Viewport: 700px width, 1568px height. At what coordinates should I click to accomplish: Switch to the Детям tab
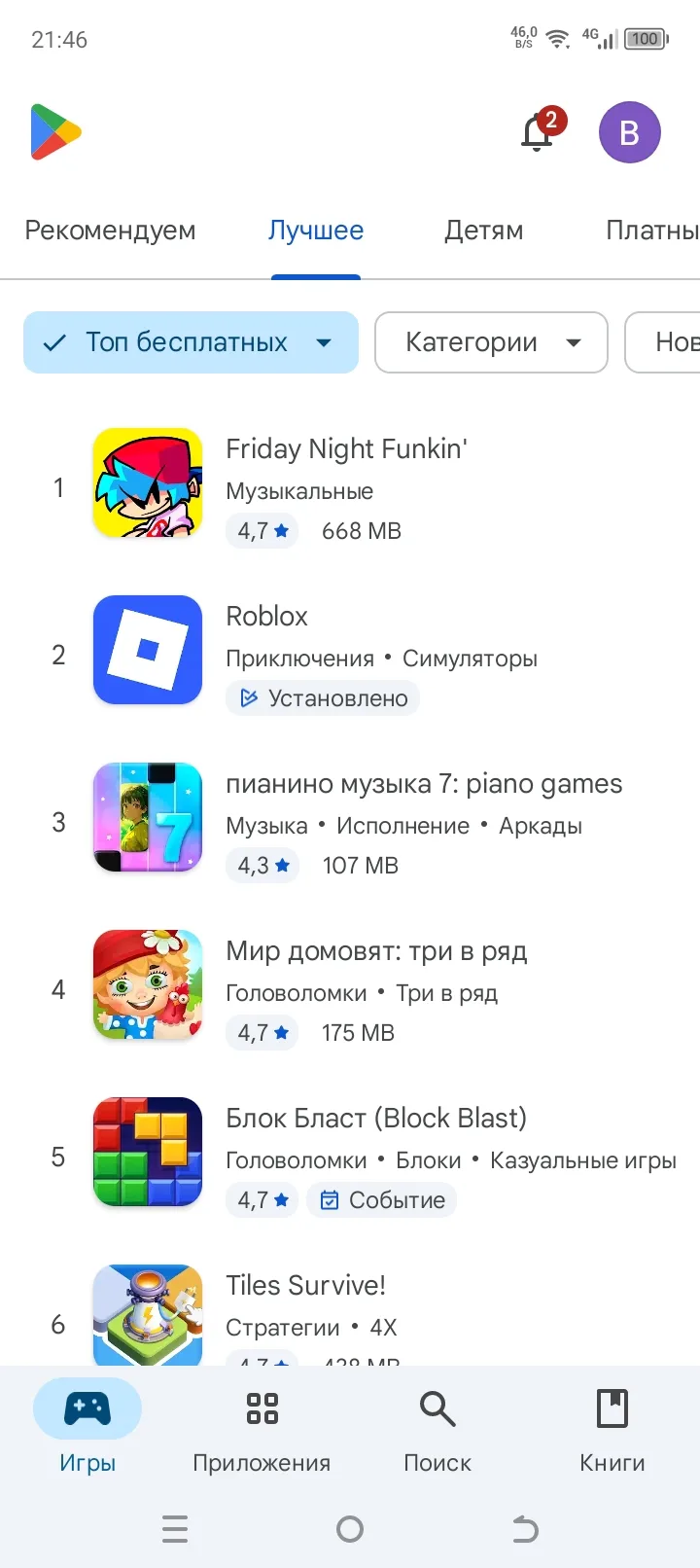[x=484, y=231]
